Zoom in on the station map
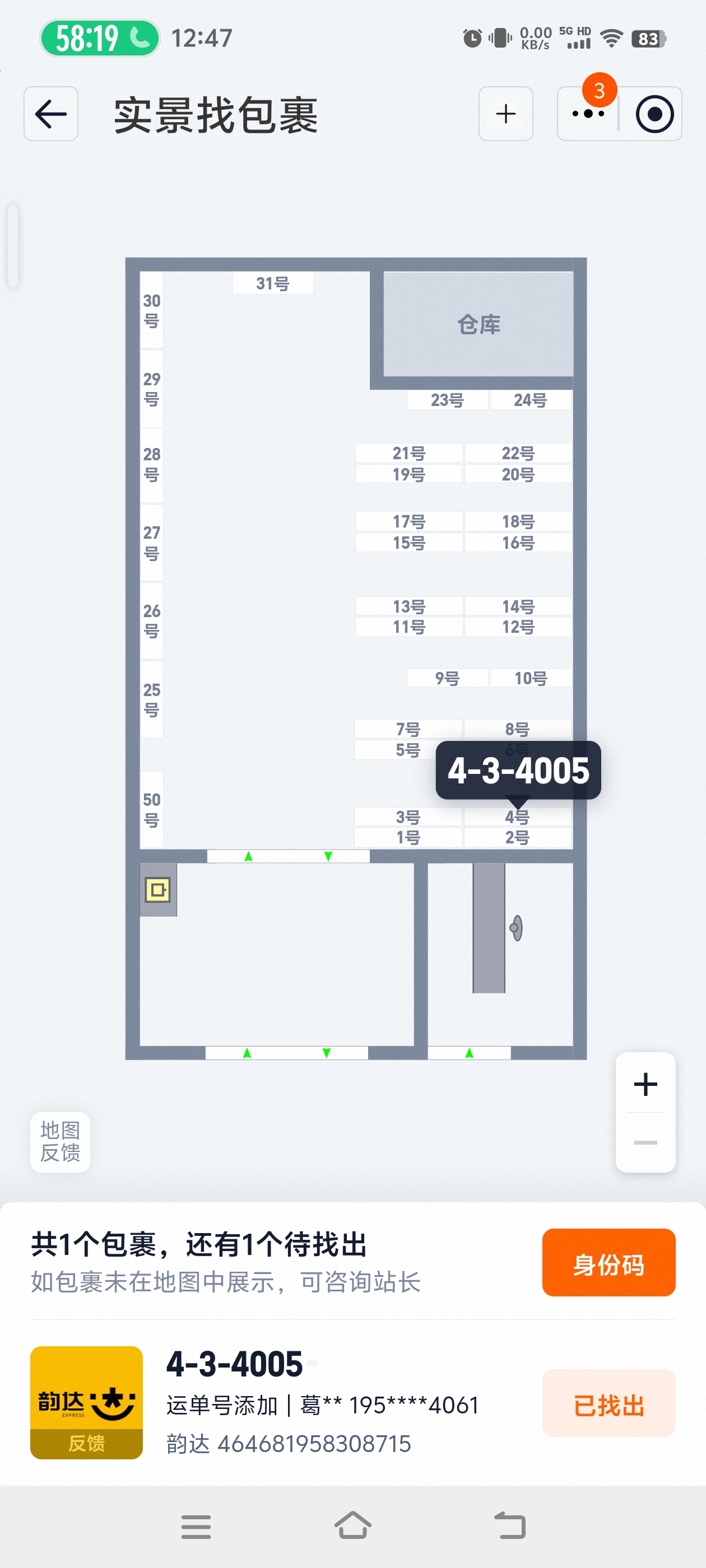Image resolution: width=706 pixels, height=1568 pixels. 645,1084
